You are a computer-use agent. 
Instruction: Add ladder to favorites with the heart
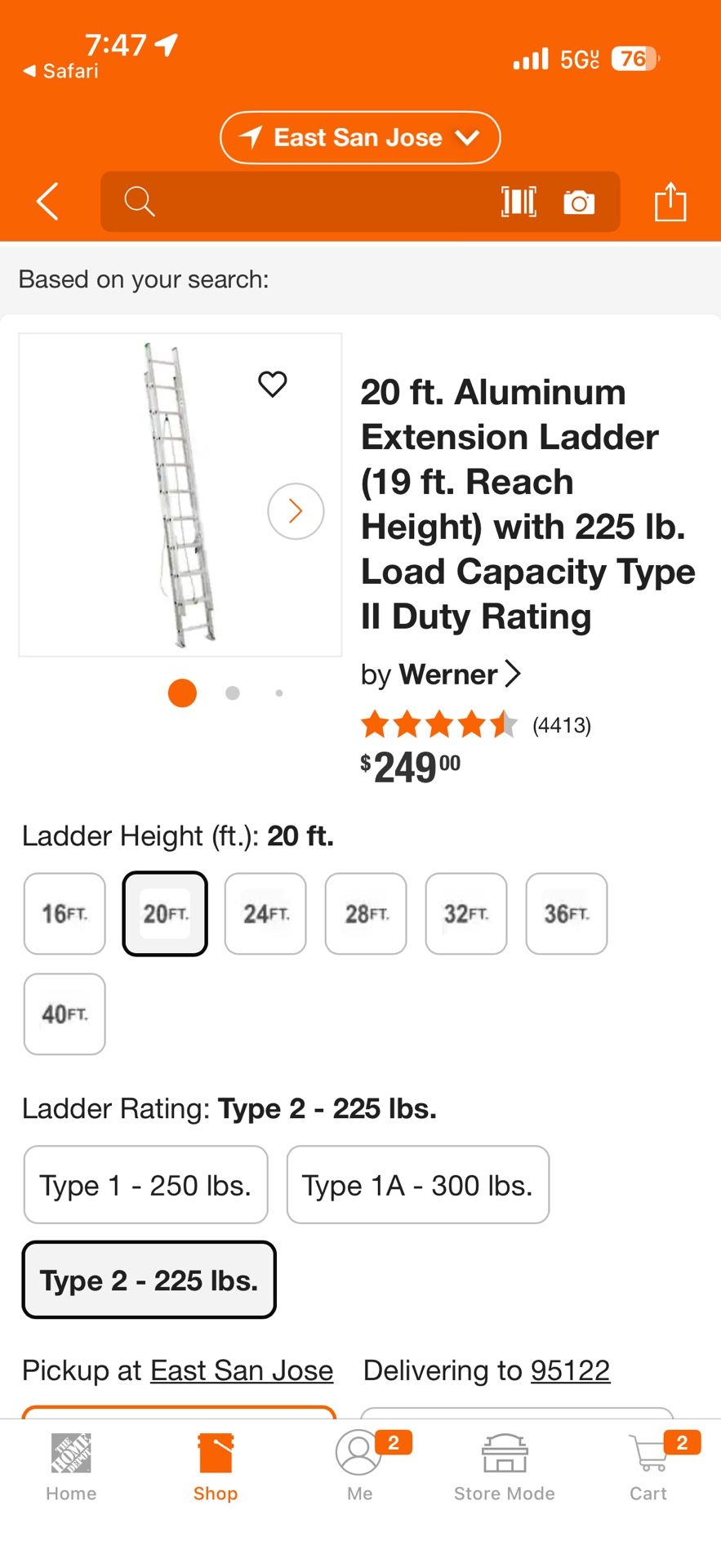tap(273, 384)
